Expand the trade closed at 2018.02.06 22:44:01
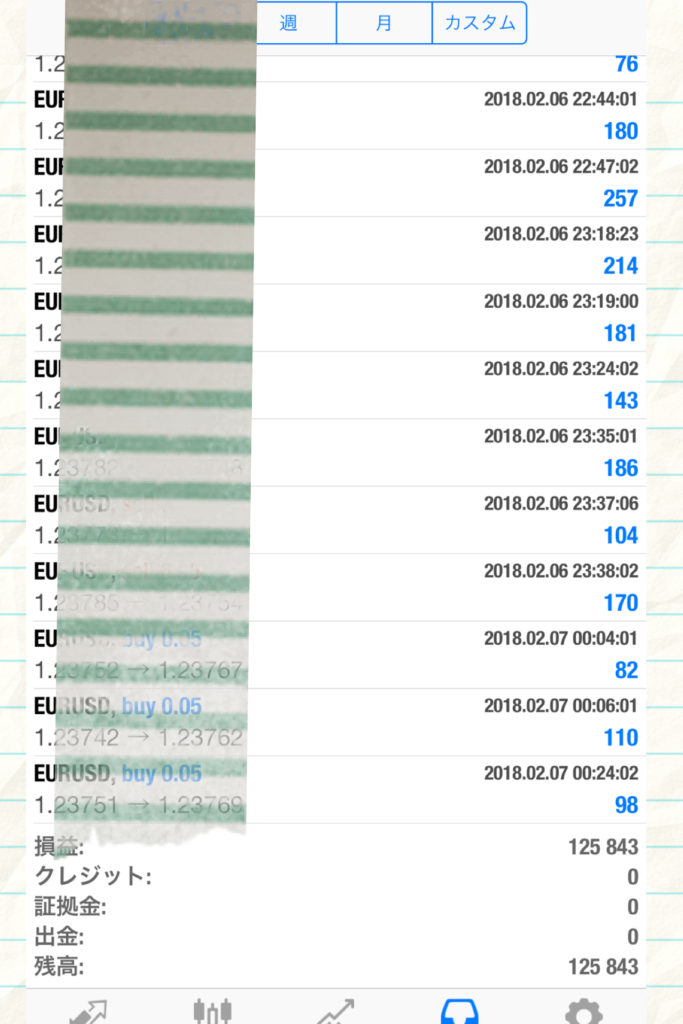Image resolution: width=683 pixels, height=1024 pixels. (340, 116)
